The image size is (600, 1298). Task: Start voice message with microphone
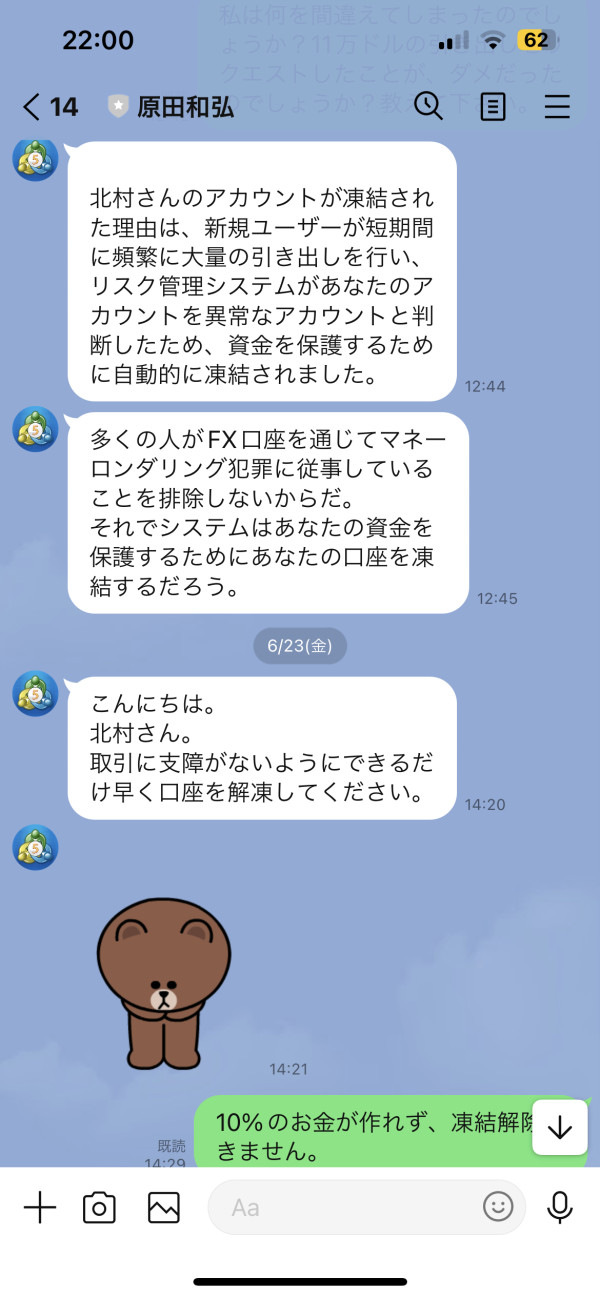tap(560, 1208)
